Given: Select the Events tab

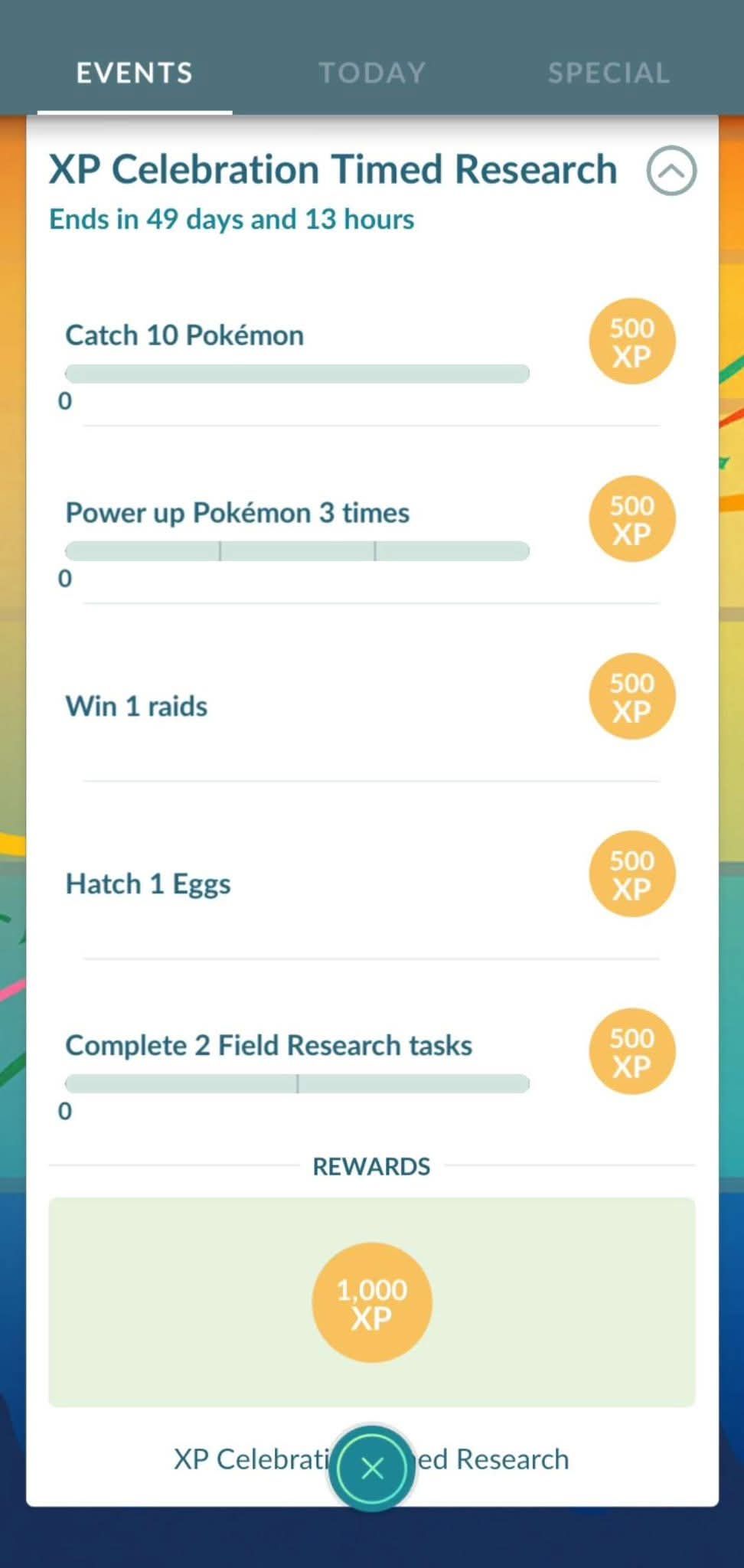Looking at the screenshot, I should tap(135, 73).
